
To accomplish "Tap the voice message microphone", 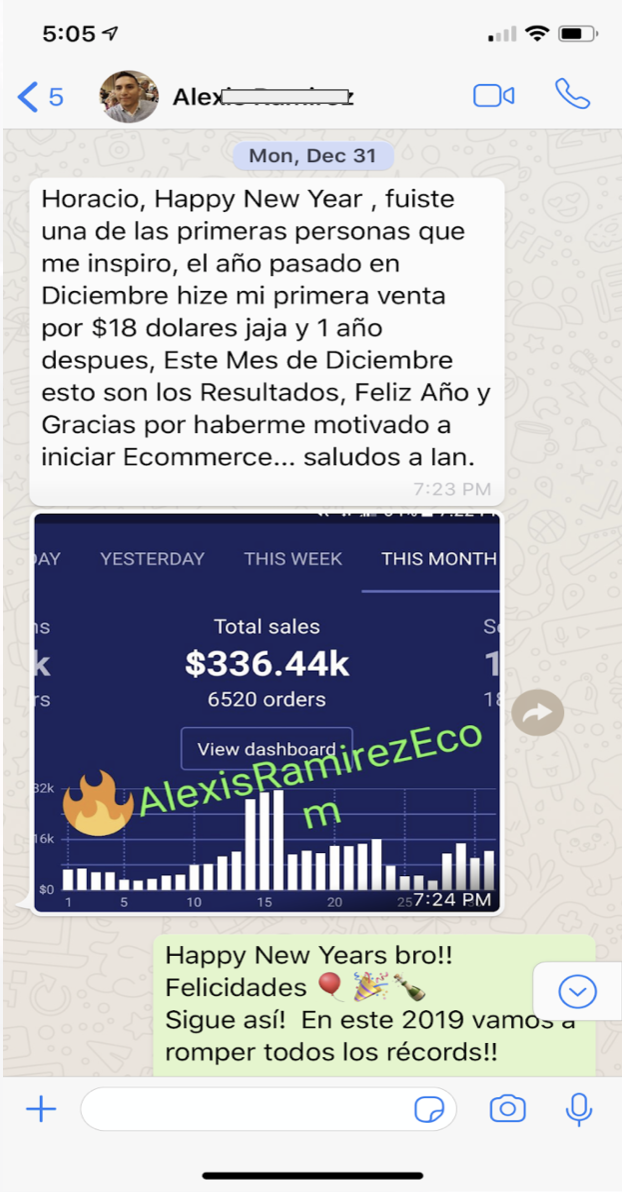I will tap(579, 1109).
